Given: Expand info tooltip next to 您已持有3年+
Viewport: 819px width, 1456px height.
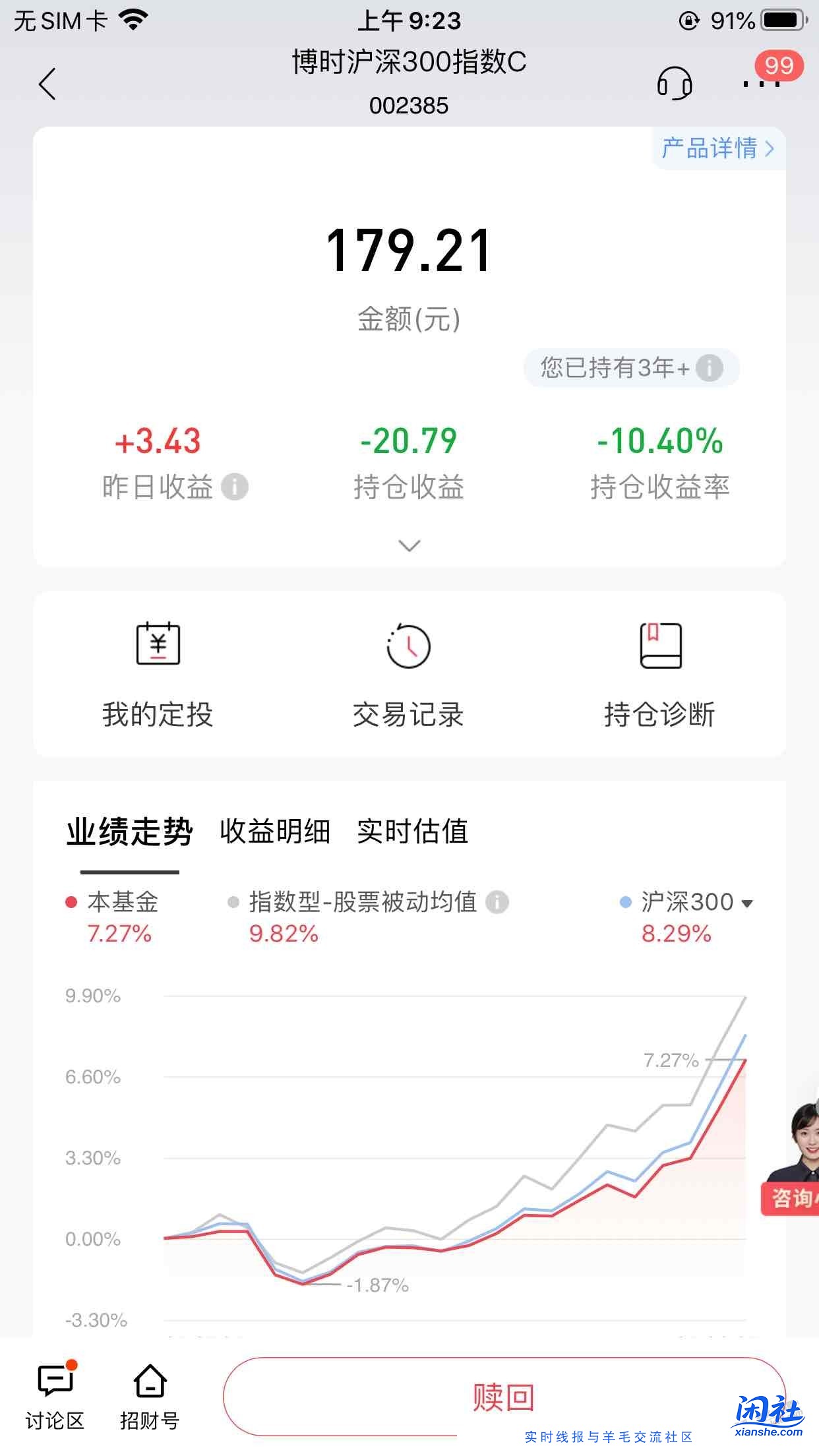Looking at the screenshot, I should (710, 368).
